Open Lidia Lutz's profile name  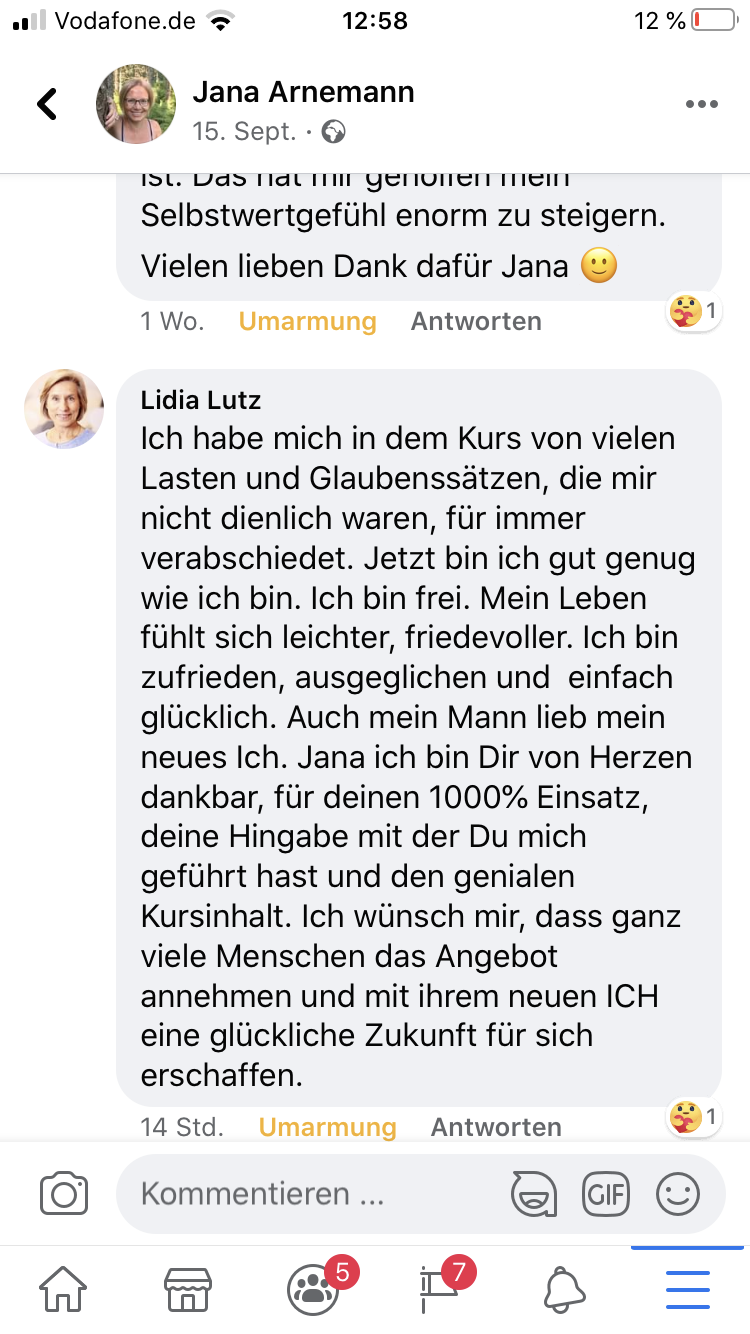[201, 401]
